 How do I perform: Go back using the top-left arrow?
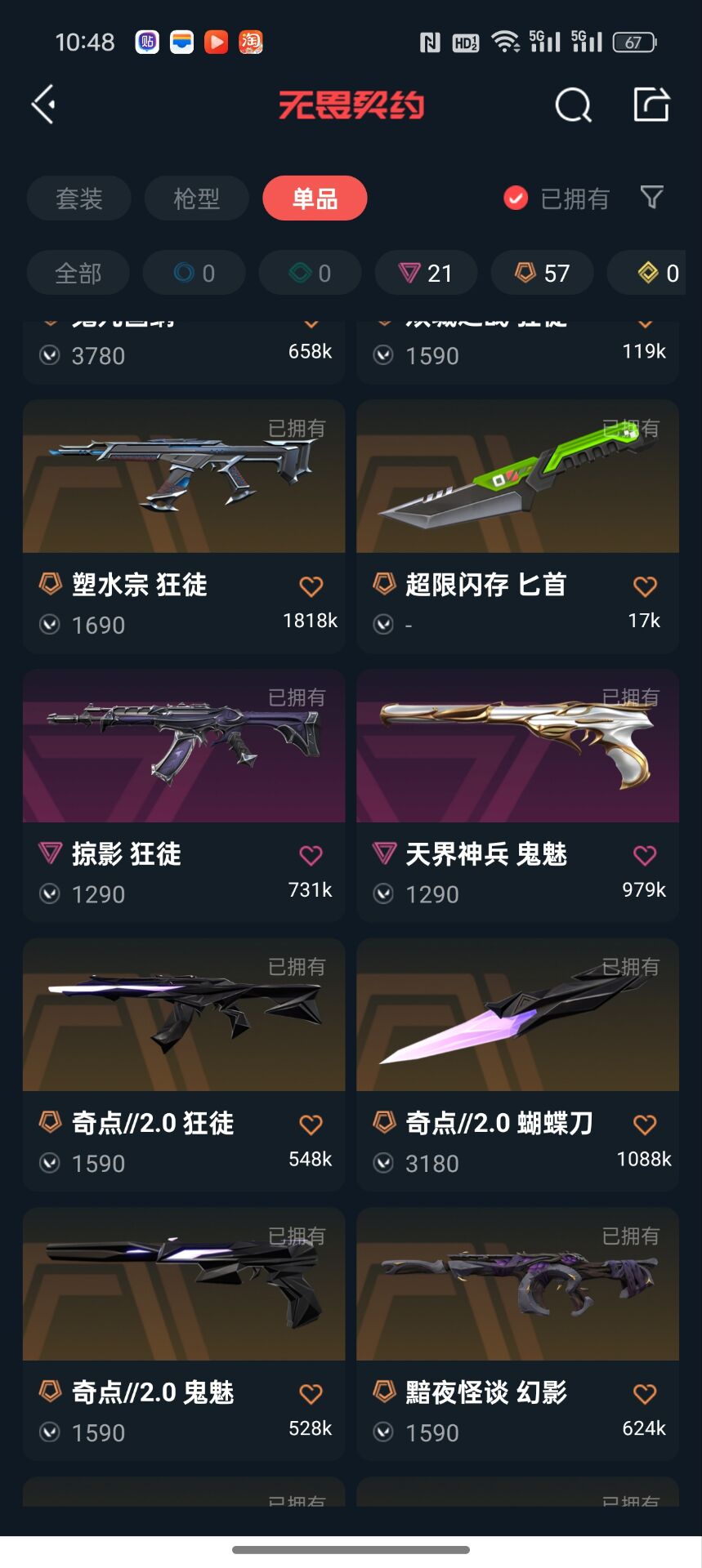43,105
